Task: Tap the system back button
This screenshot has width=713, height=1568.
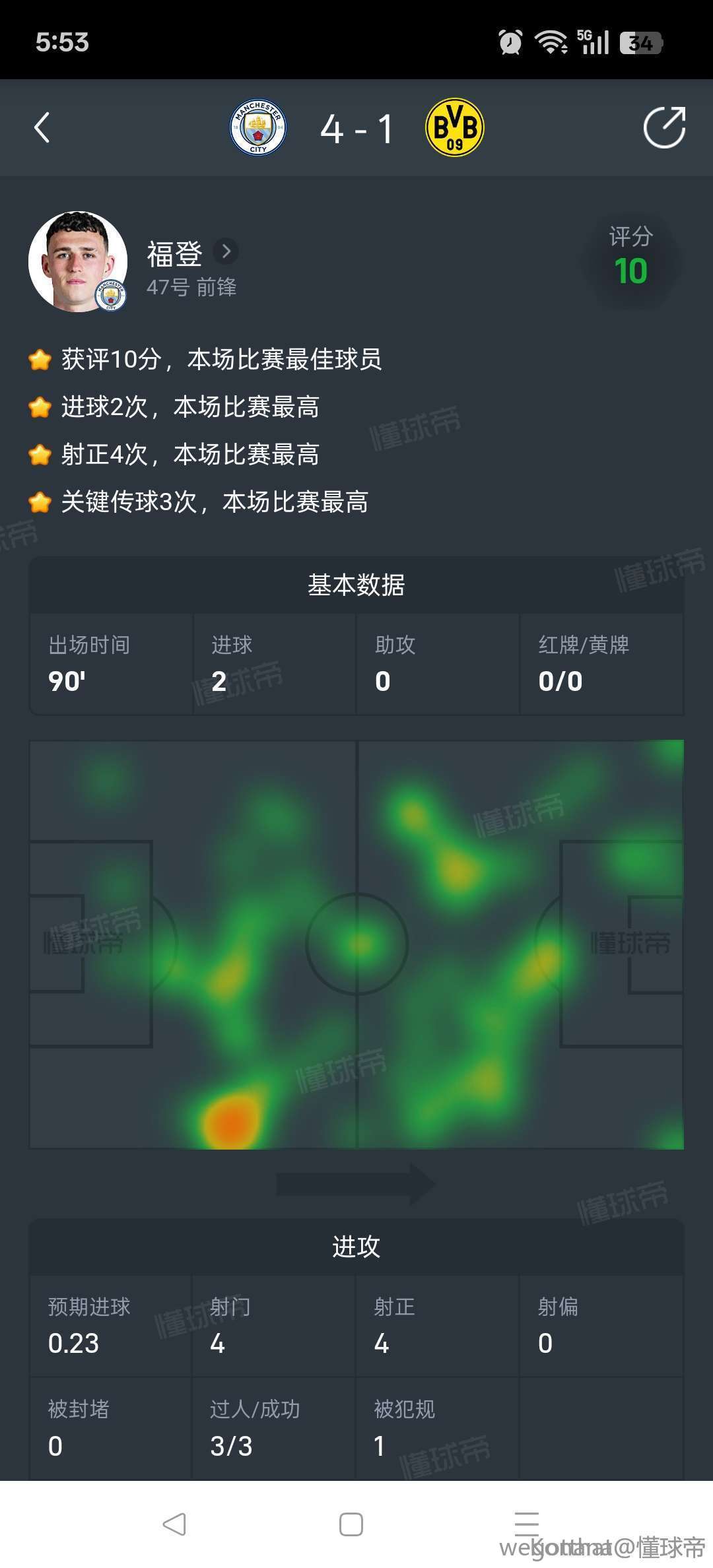Action: click(x=174, y=1524)
